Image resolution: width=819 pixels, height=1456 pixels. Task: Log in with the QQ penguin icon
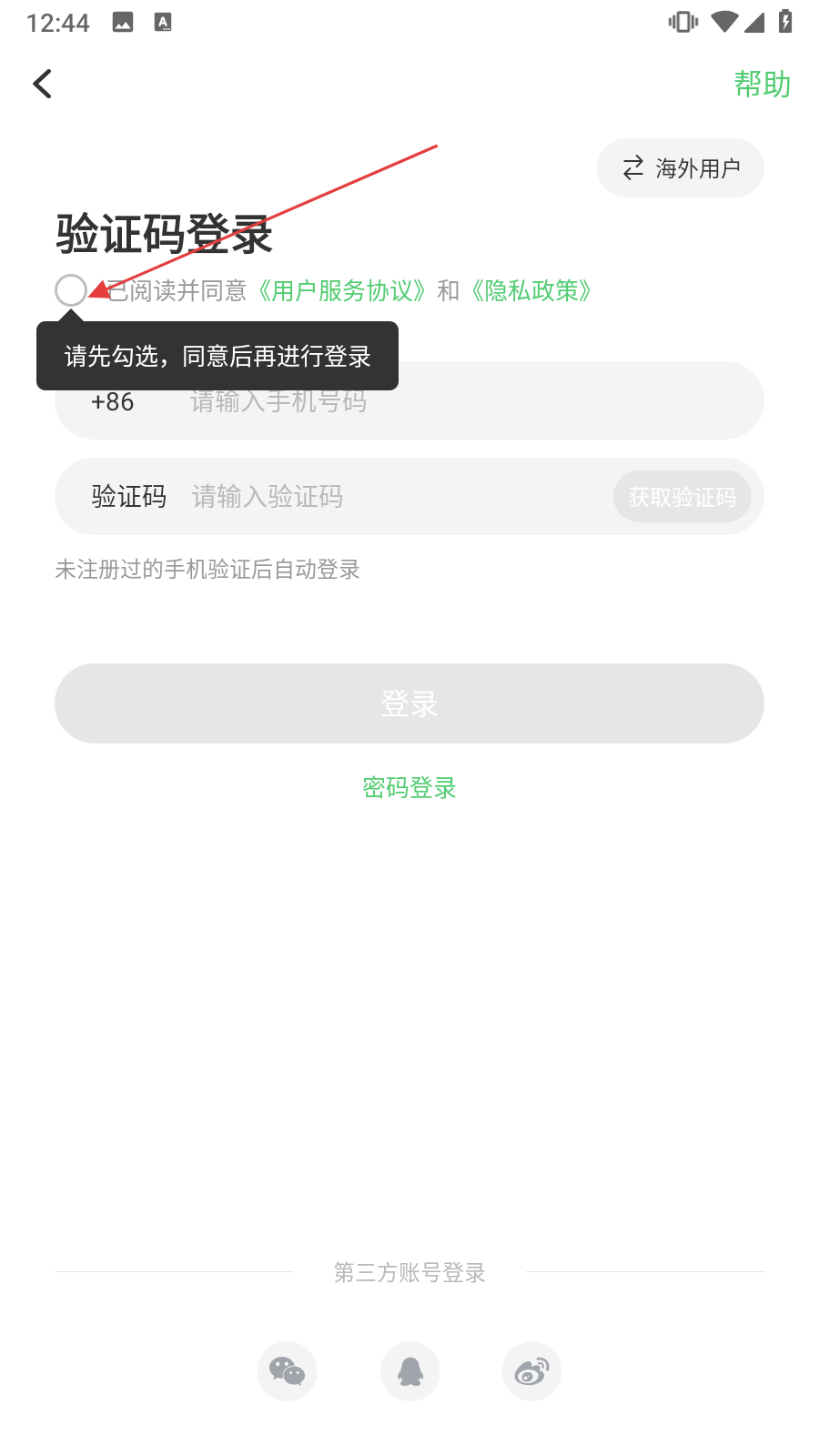410,1371
